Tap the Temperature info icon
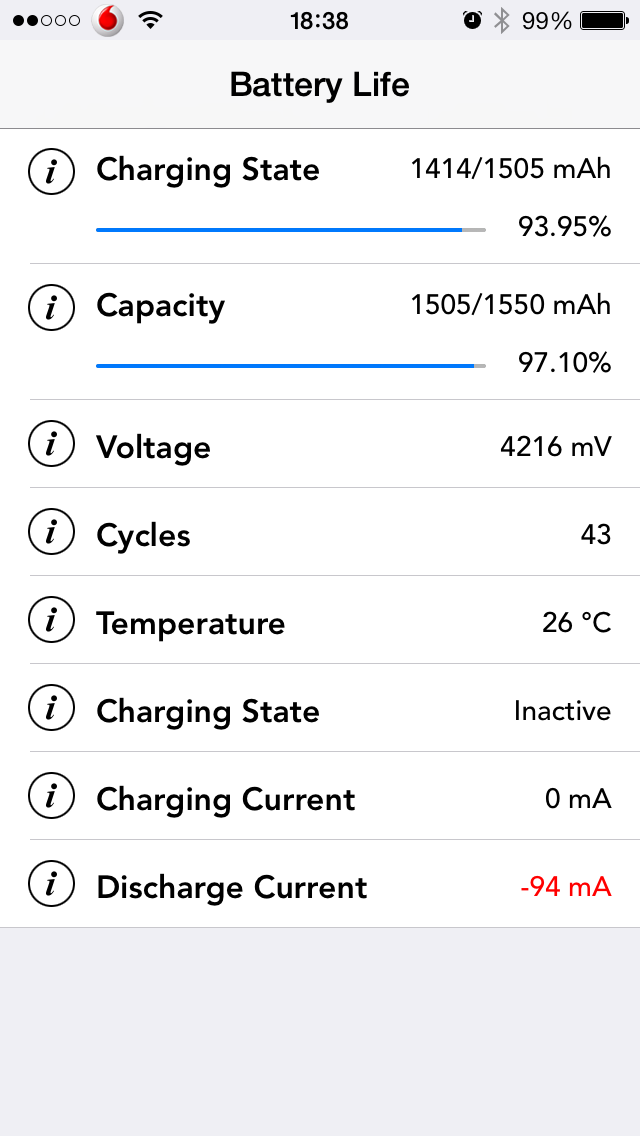The height and width of the screenshot is (1136, 640). pyautogui.click(x=51, y=619)
